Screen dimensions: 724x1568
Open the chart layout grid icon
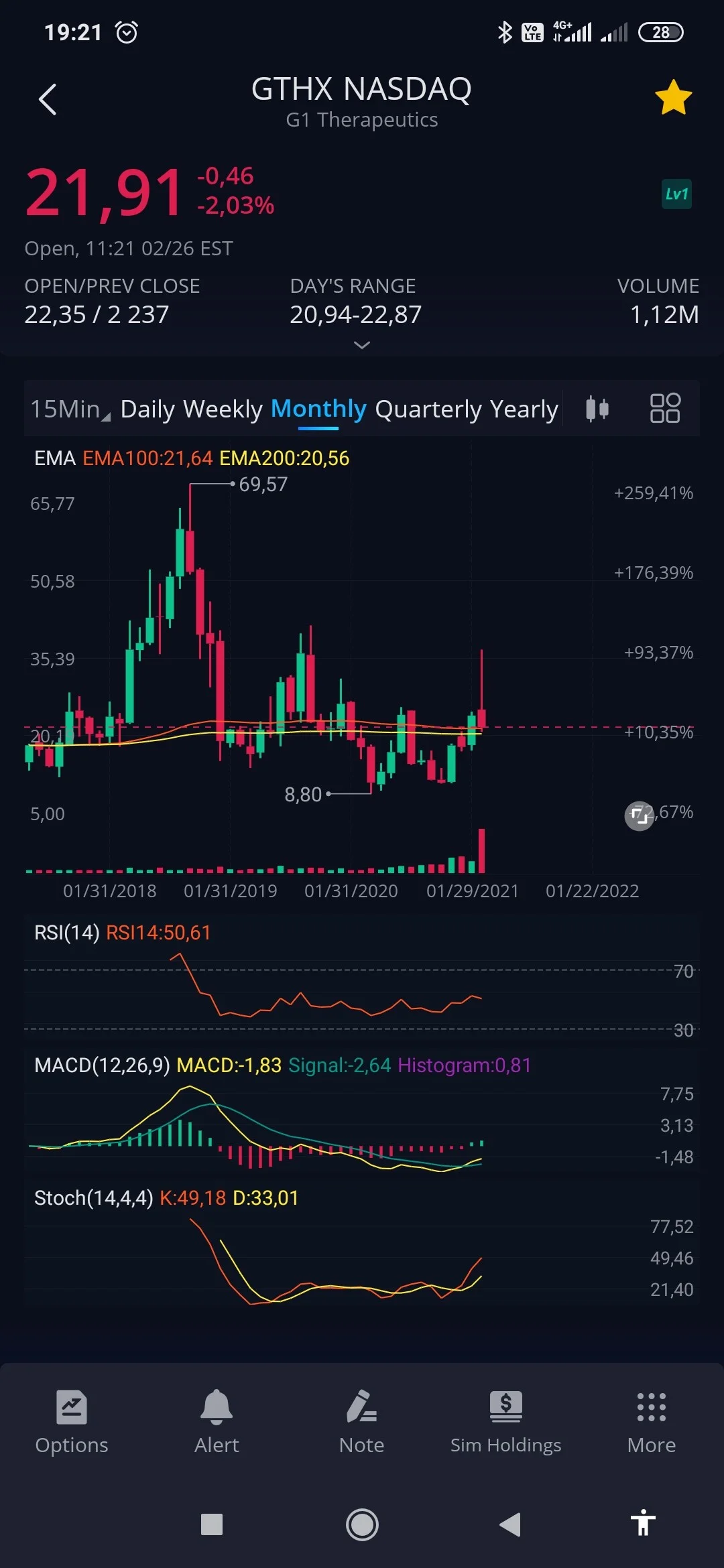[665, 408]
